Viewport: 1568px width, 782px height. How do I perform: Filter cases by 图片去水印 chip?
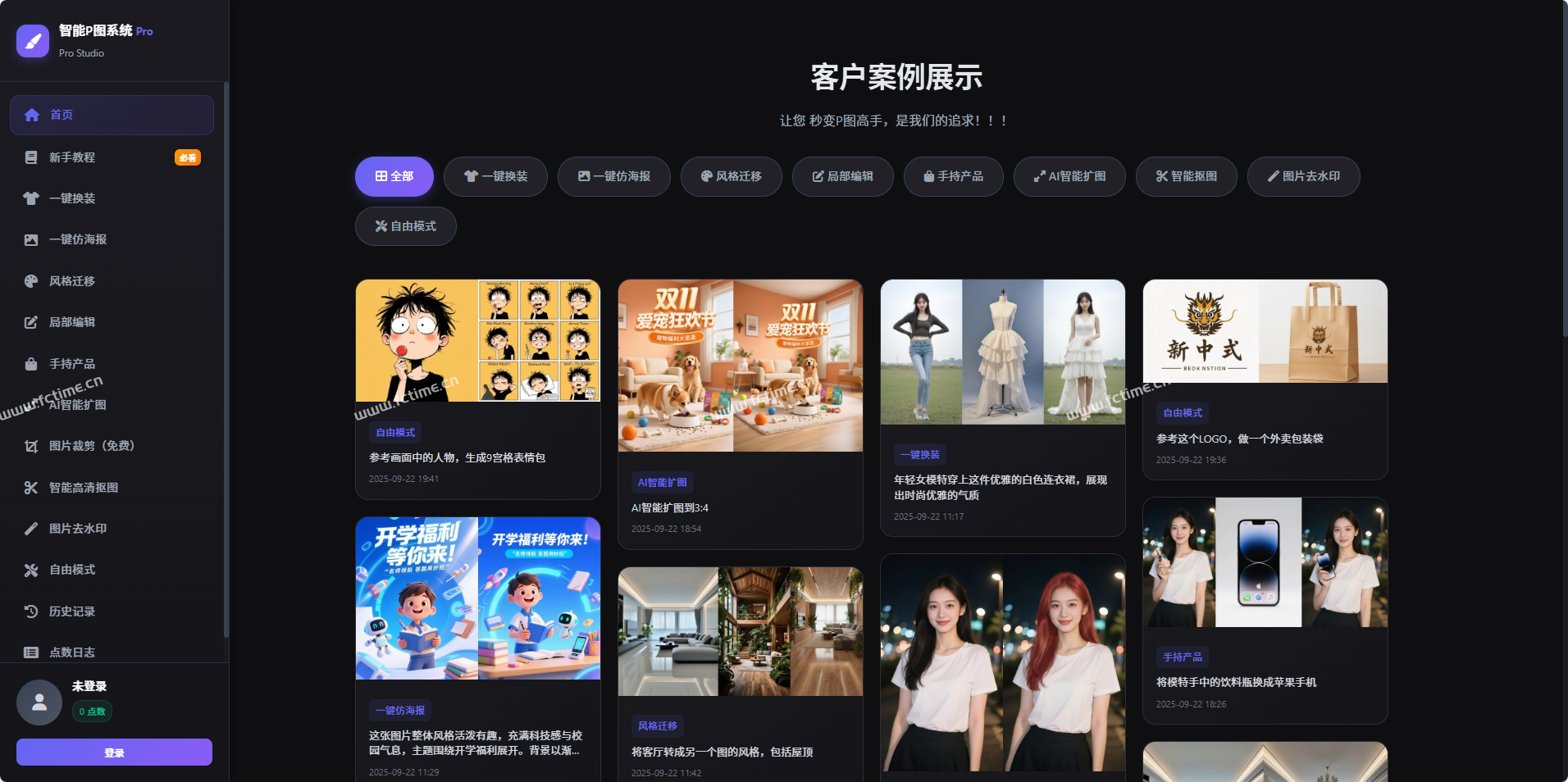pos(1303,176)
